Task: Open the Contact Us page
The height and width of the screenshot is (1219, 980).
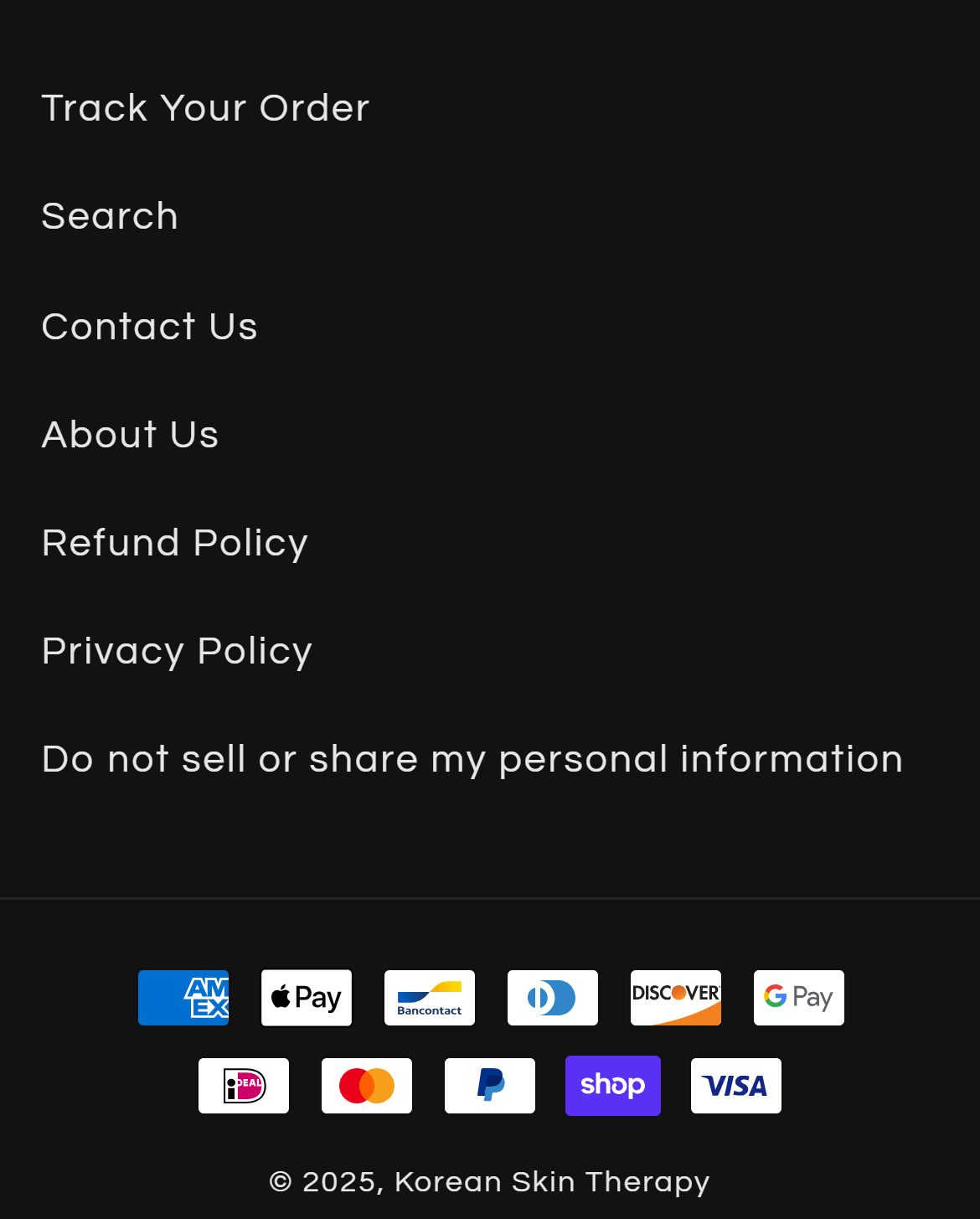Action: point(149,326)
